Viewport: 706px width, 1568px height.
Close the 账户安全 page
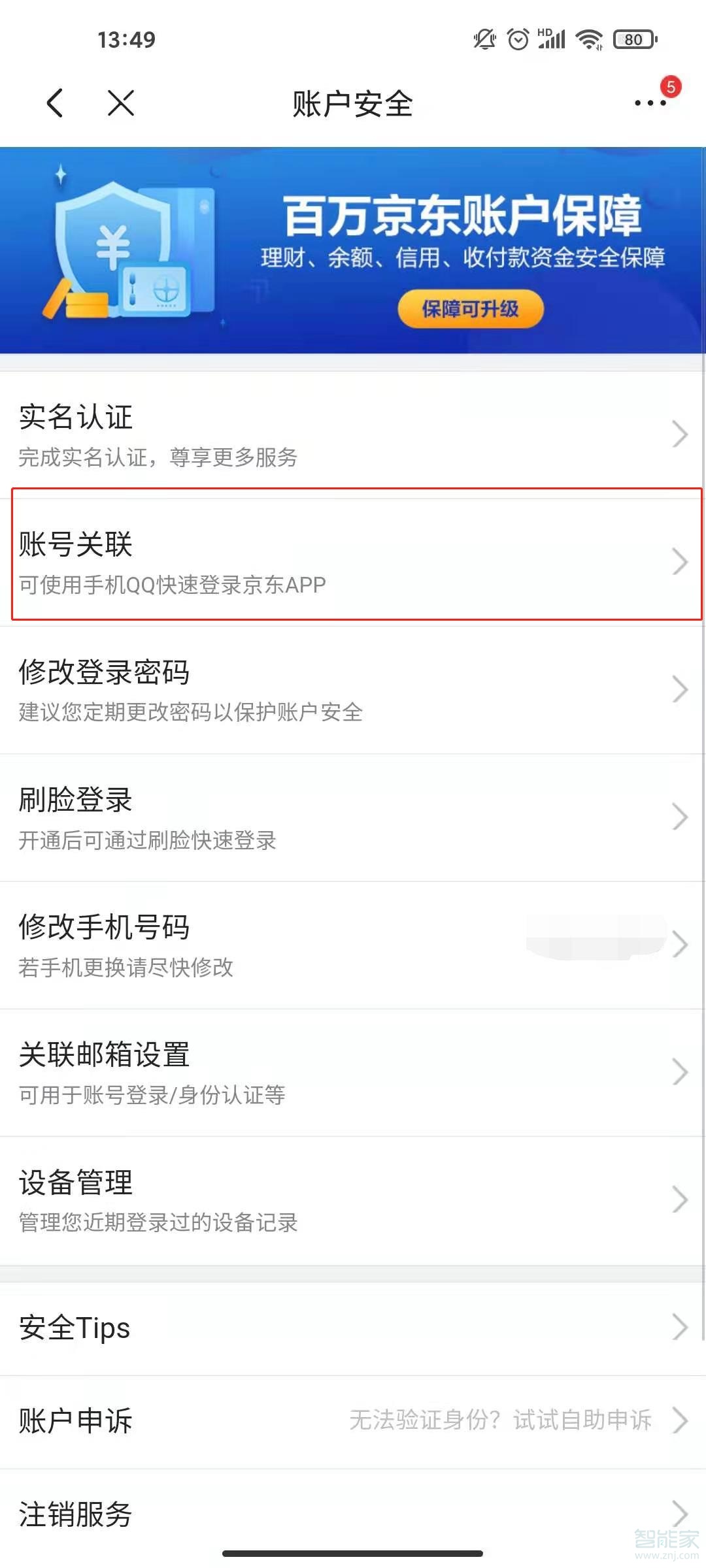(121, 103)
